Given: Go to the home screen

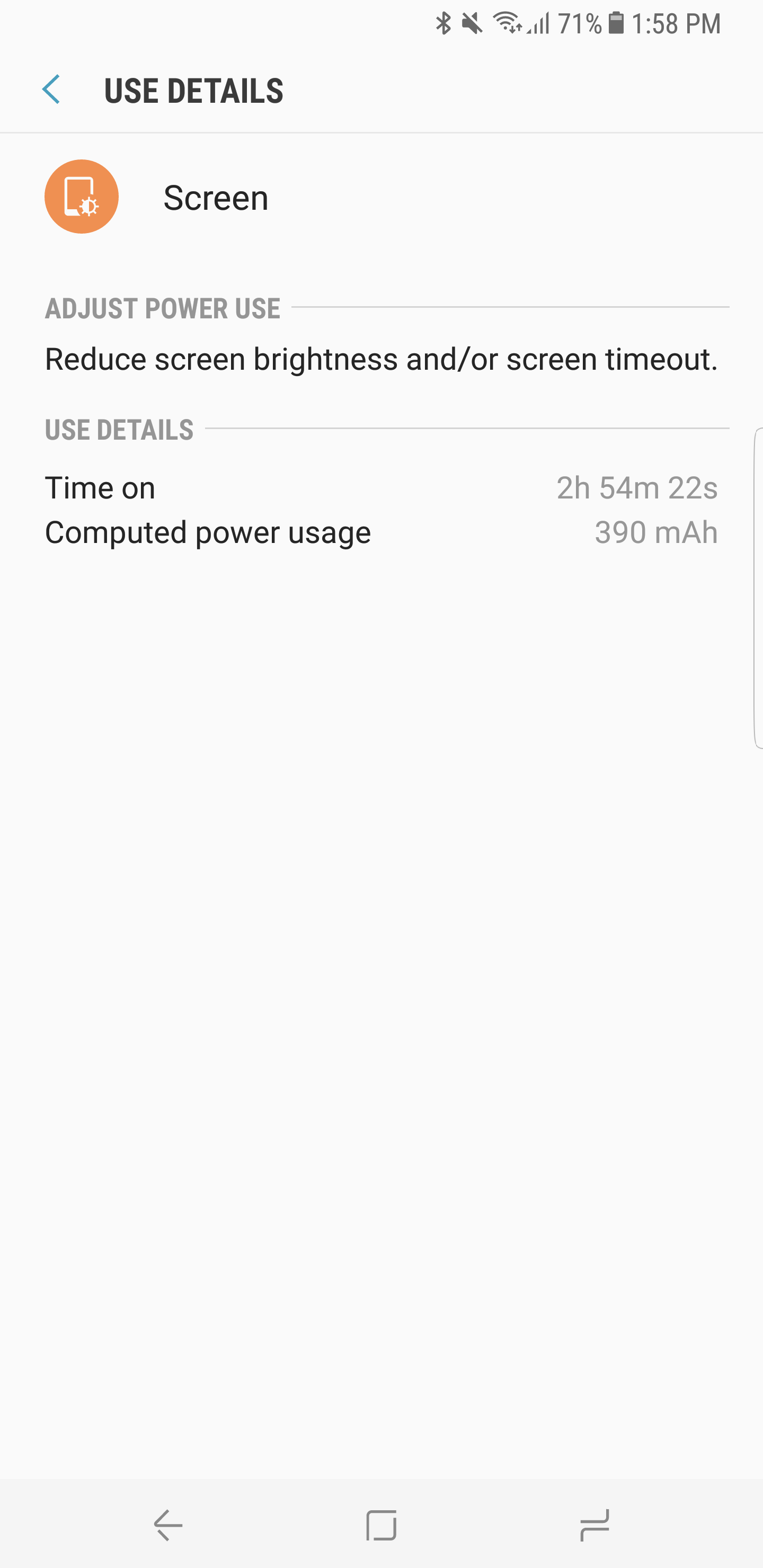Looking at the screenshot, I should click(381, 1526).
